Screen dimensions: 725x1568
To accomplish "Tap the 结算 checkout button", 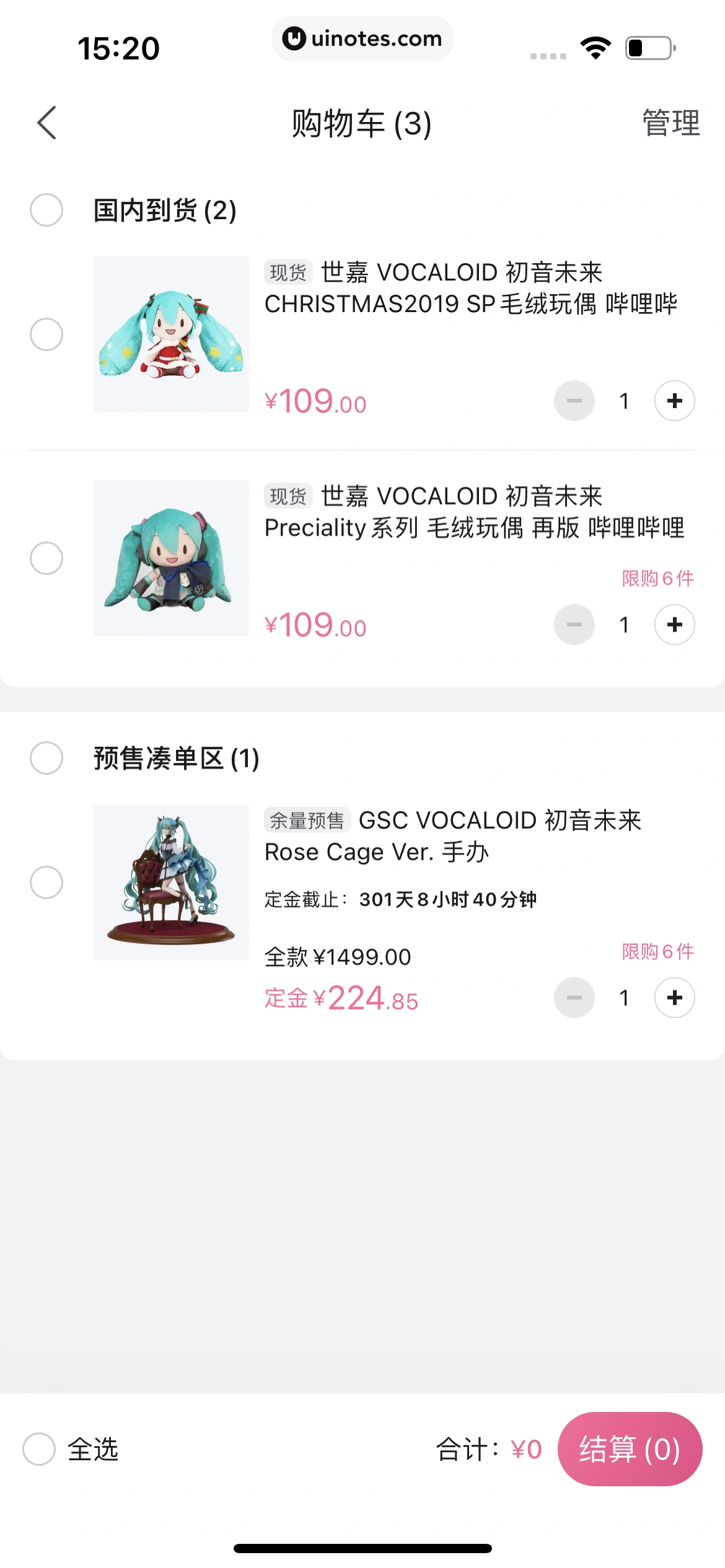I will pos(629,1449).
